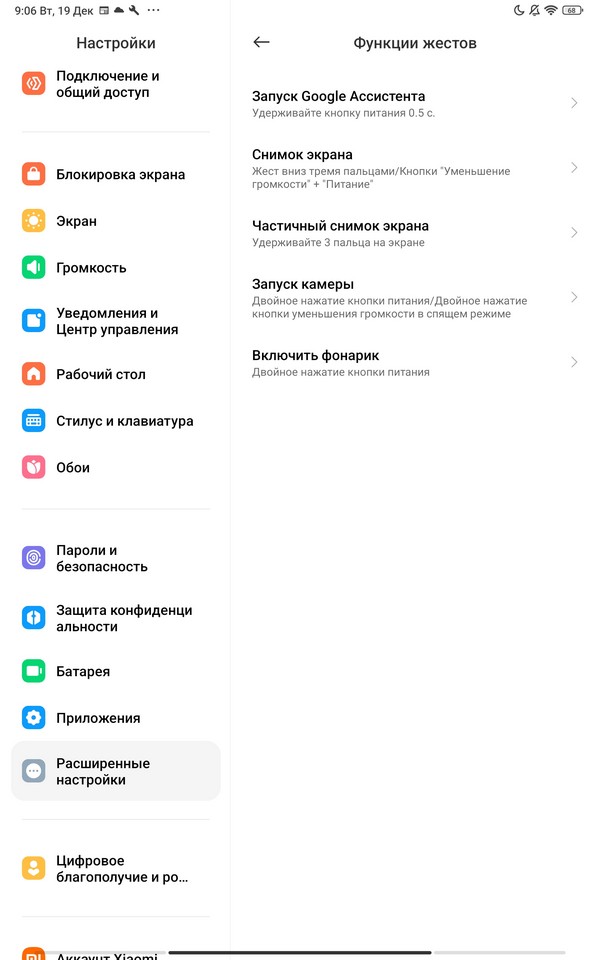600x960 pixels.
Task: Select Подключение и общий доступ
Action: click(x=115, y=84)
